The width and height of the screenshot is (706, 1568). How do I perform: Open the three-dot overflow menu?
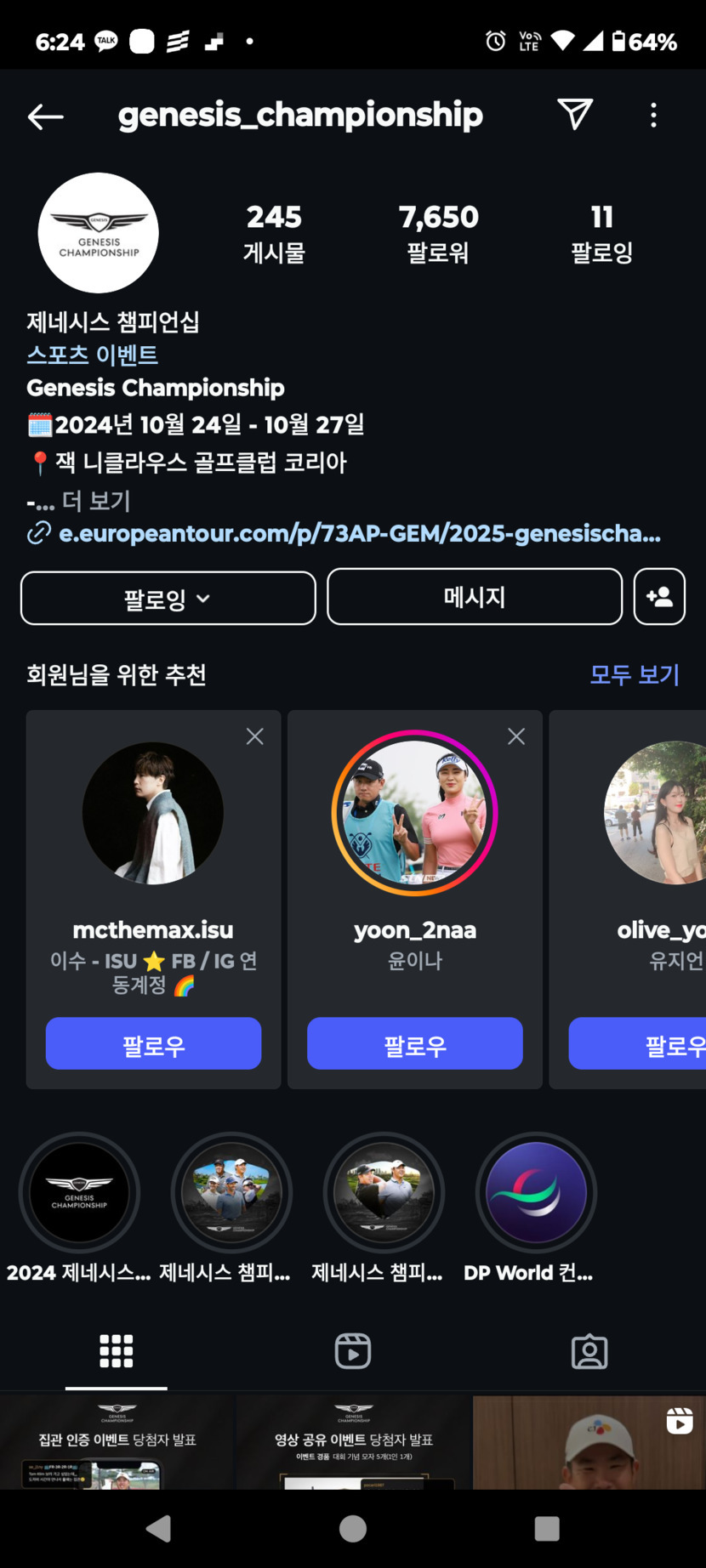pos(653,116)
